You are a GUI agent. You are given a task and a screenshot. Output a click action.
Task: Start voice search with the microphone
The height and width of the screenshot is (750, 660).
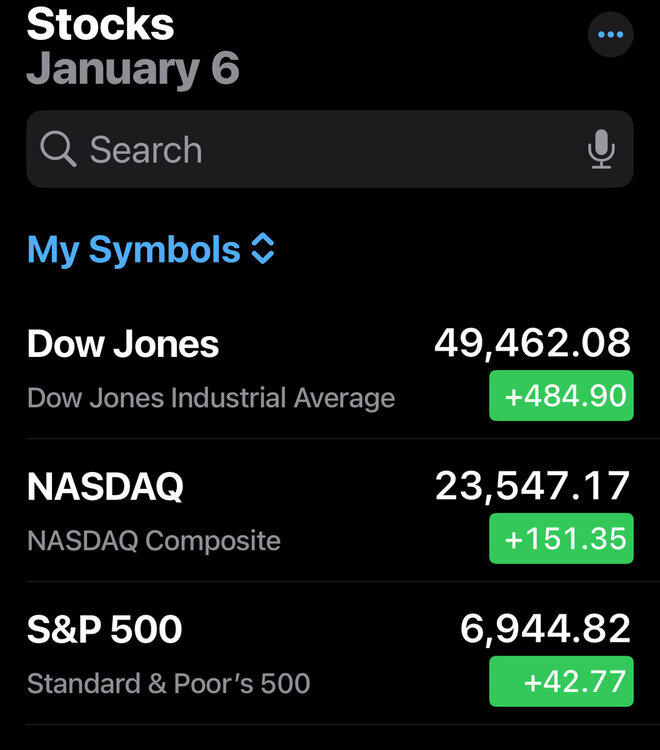[x=600, y=150]
